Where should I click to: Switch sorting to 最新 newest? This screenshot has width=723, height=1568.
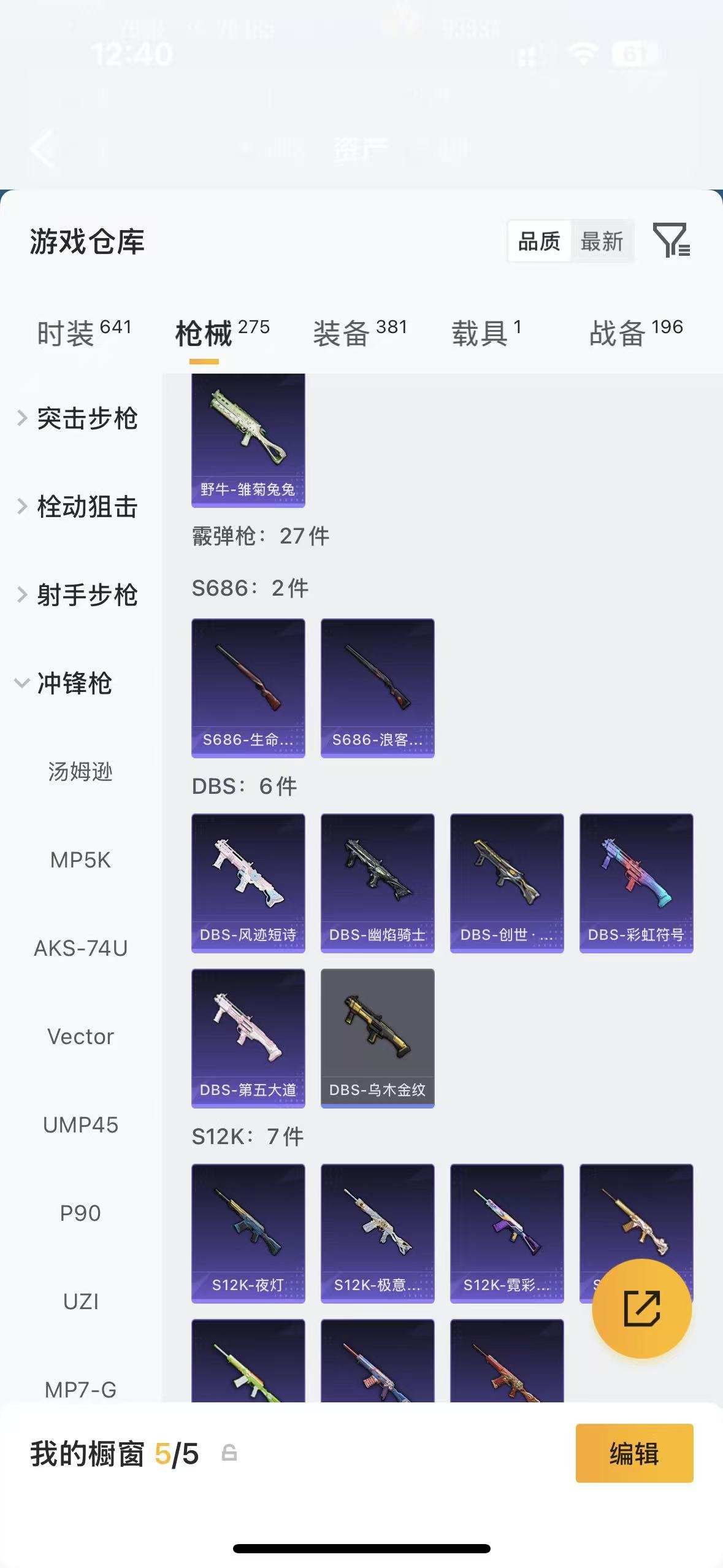(603, 241)
